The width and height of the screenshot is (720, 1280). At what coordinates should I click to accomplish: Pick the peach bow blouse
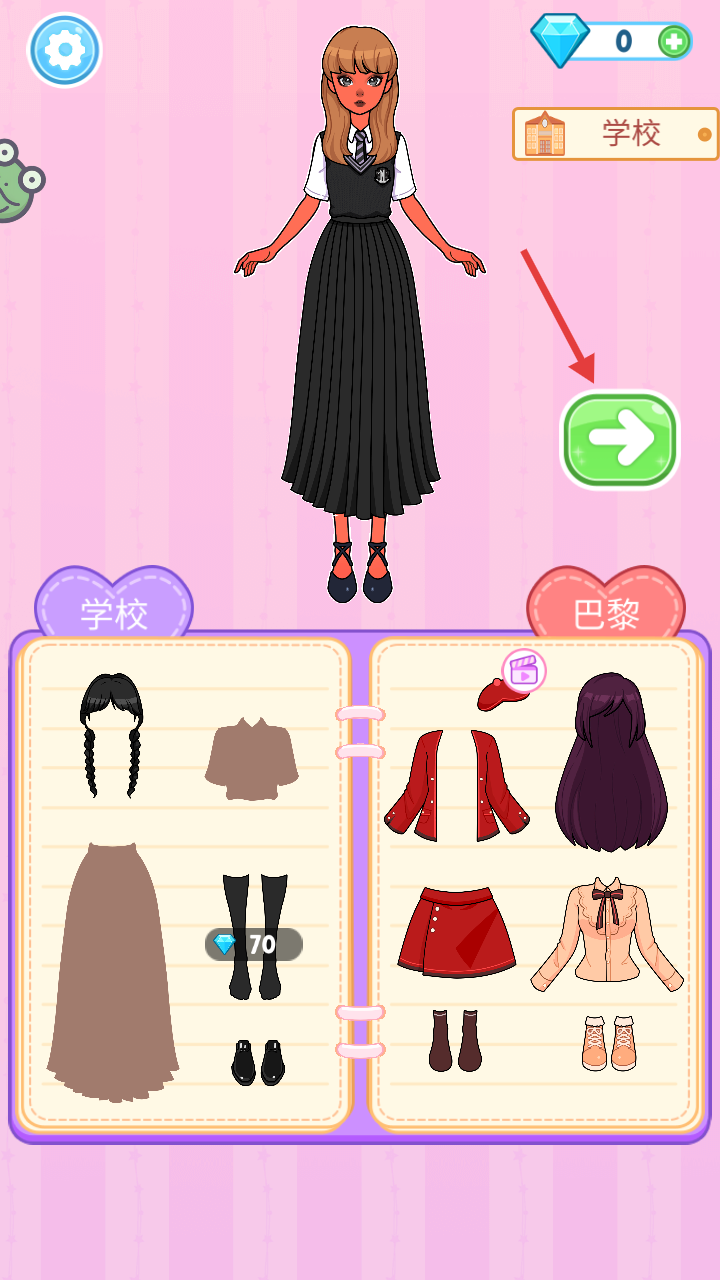[606, 936]
